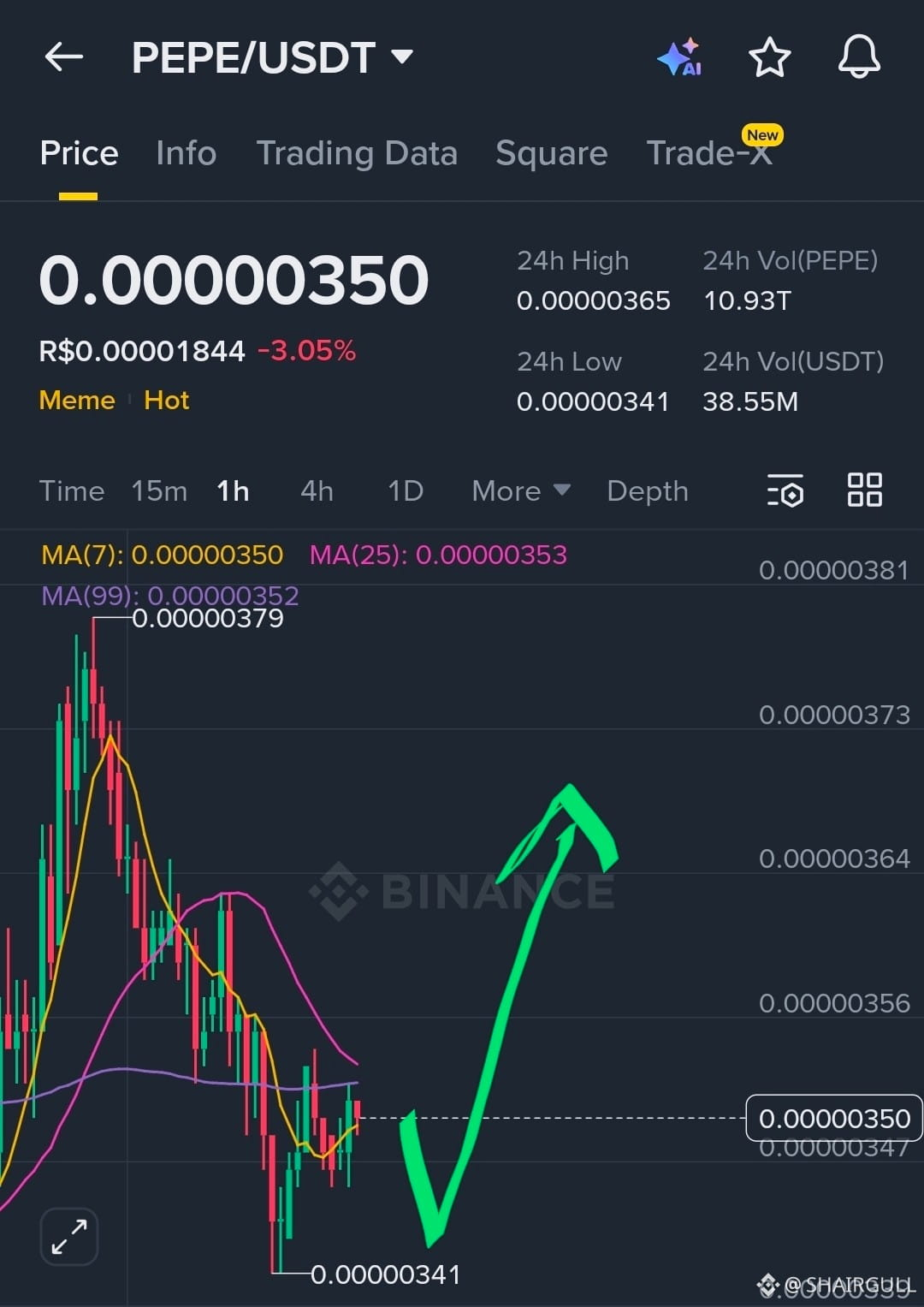The width and height of the screenshot is (924, 1307).
Task: Open the Trade-X tab
Action: 709,153
